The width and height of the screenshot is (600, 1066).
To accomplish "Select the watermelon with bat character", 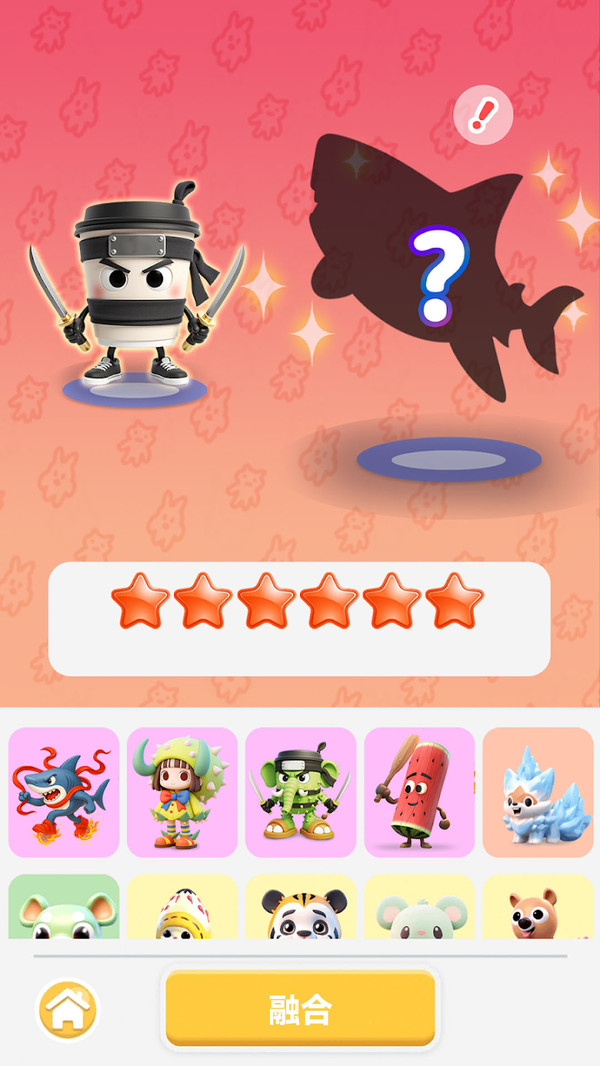I will 419,792.
